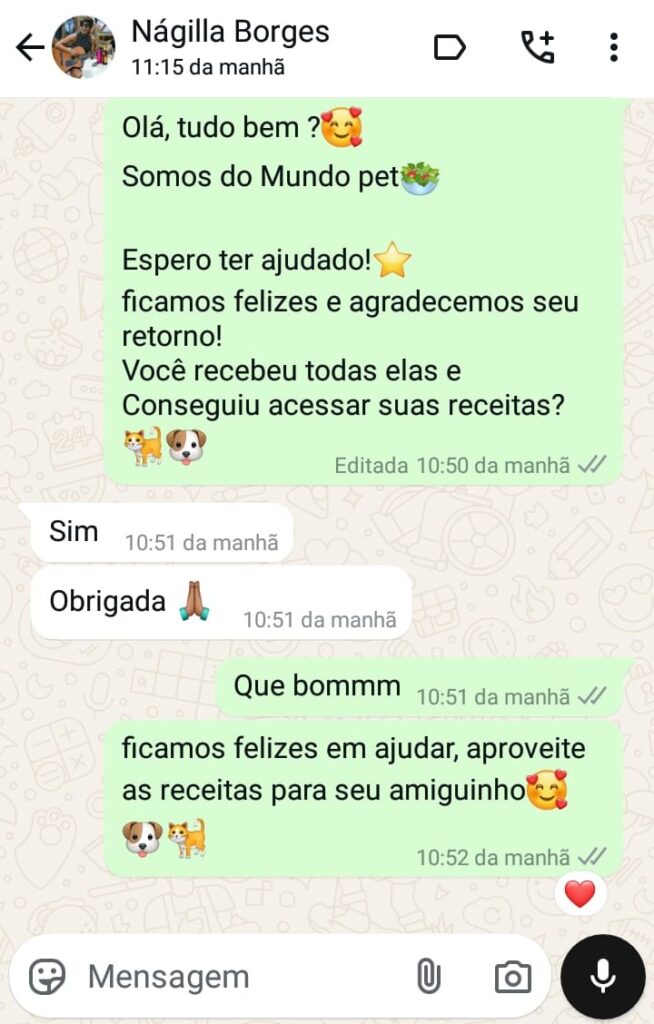This screenshot has width=654, height=1024.
Task: Open Nágilla Borges contact profile photo
Action: click(83, 47)
